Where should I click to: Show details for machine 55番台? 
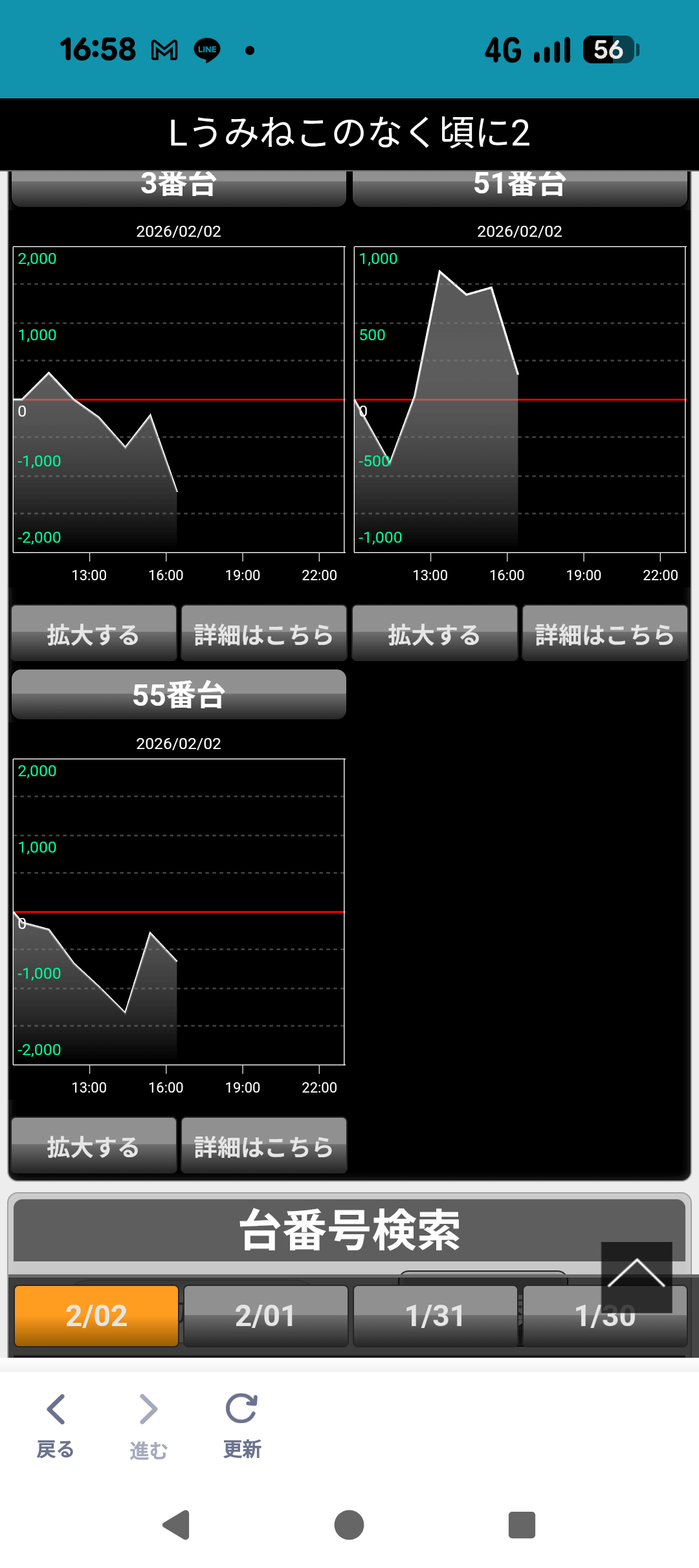263,1146
